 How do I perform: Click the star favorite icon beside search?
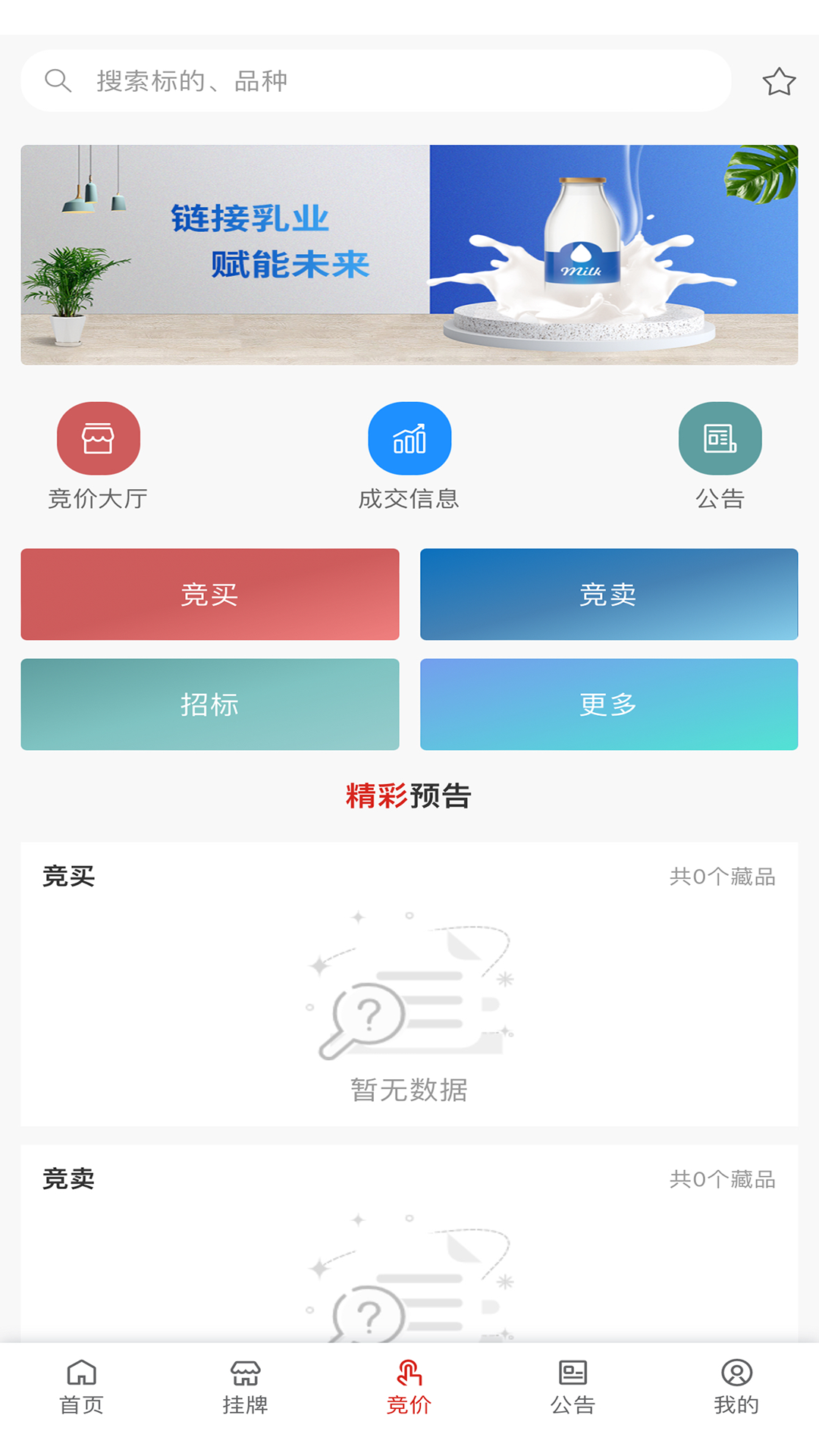(x=780, y=80)
